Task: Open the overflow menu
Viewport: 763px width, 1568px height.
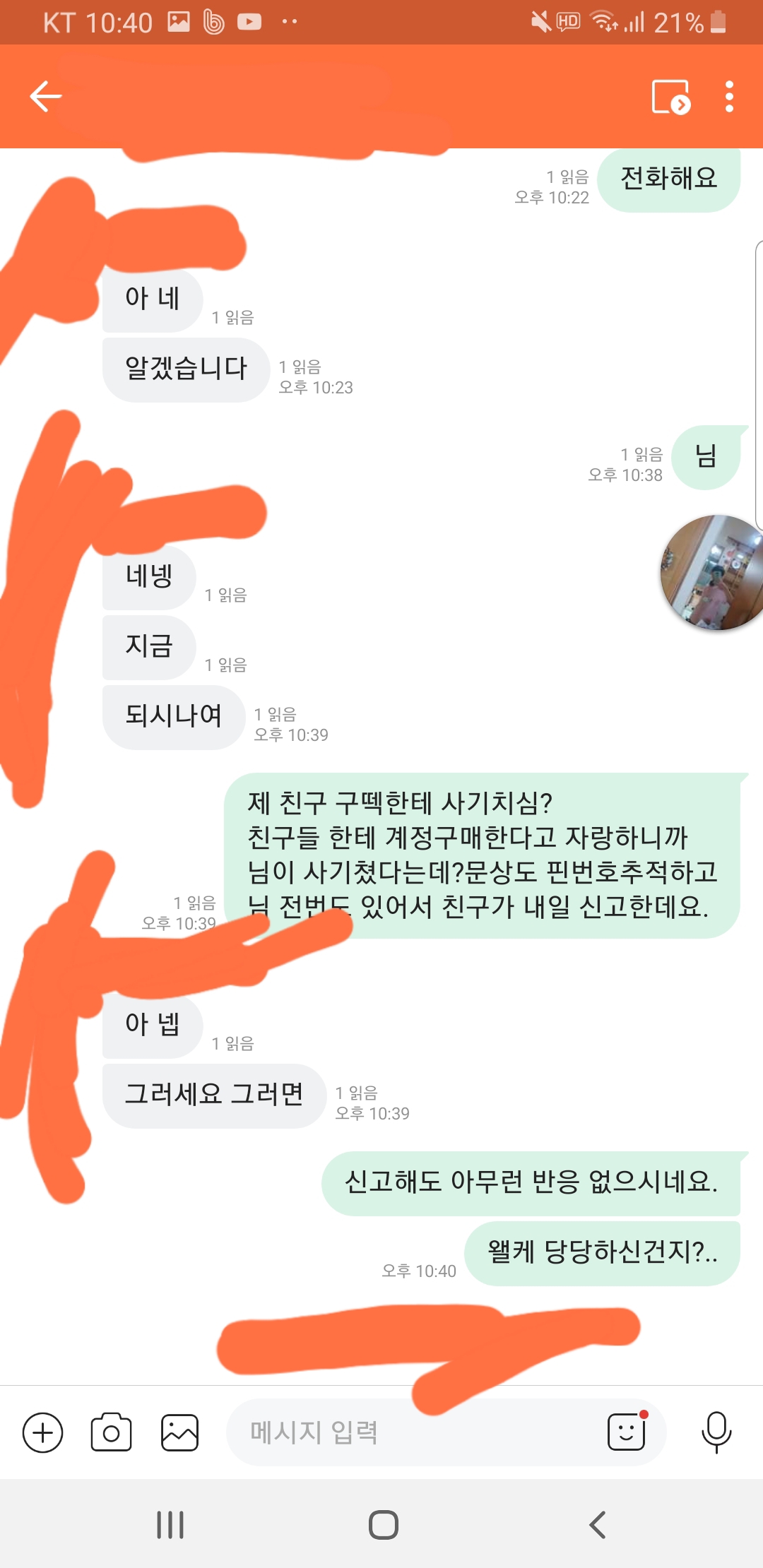Action: [x=729, y=97]
